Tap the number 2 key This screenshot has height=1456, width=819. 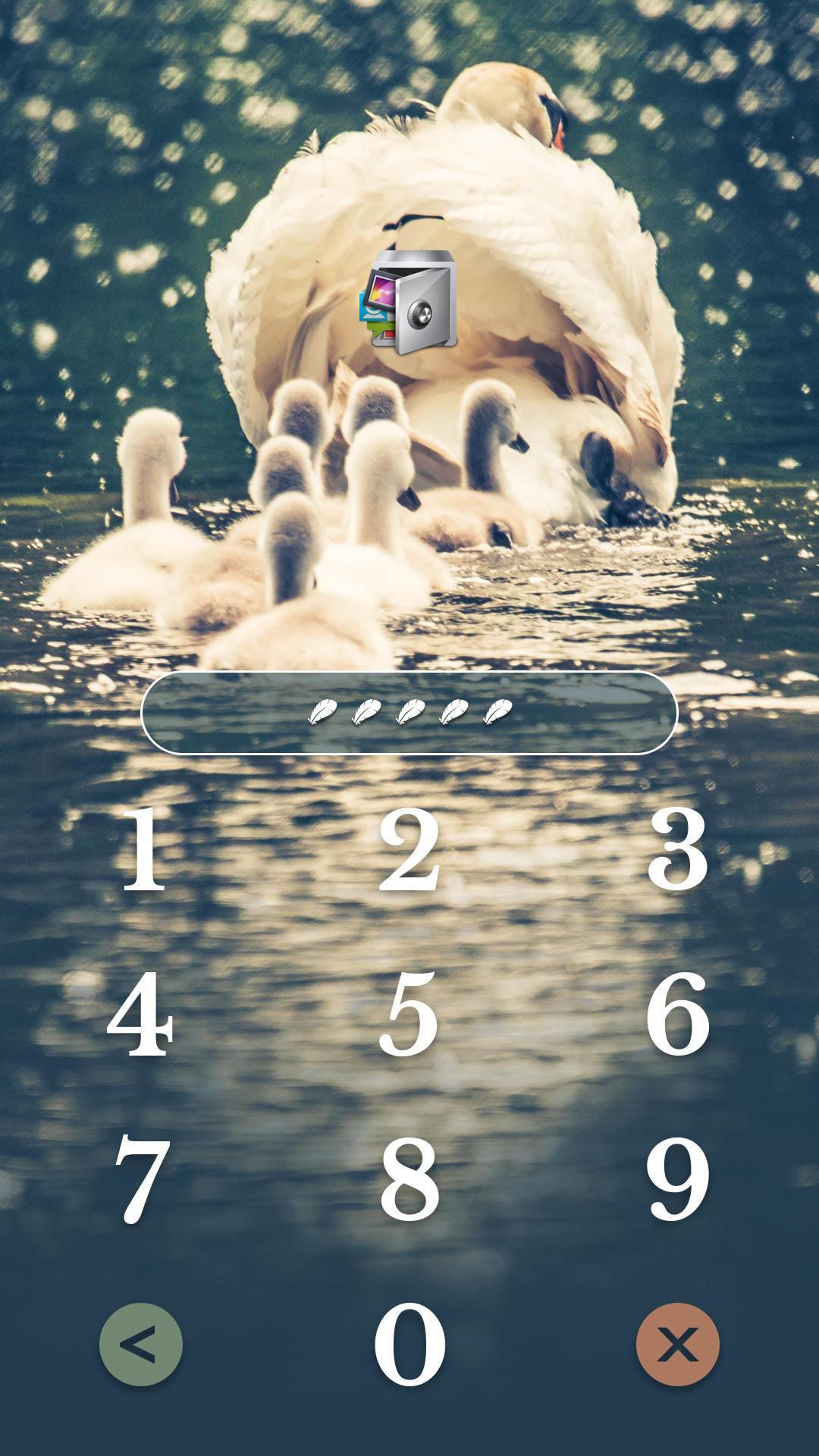[x=409, y=849]
